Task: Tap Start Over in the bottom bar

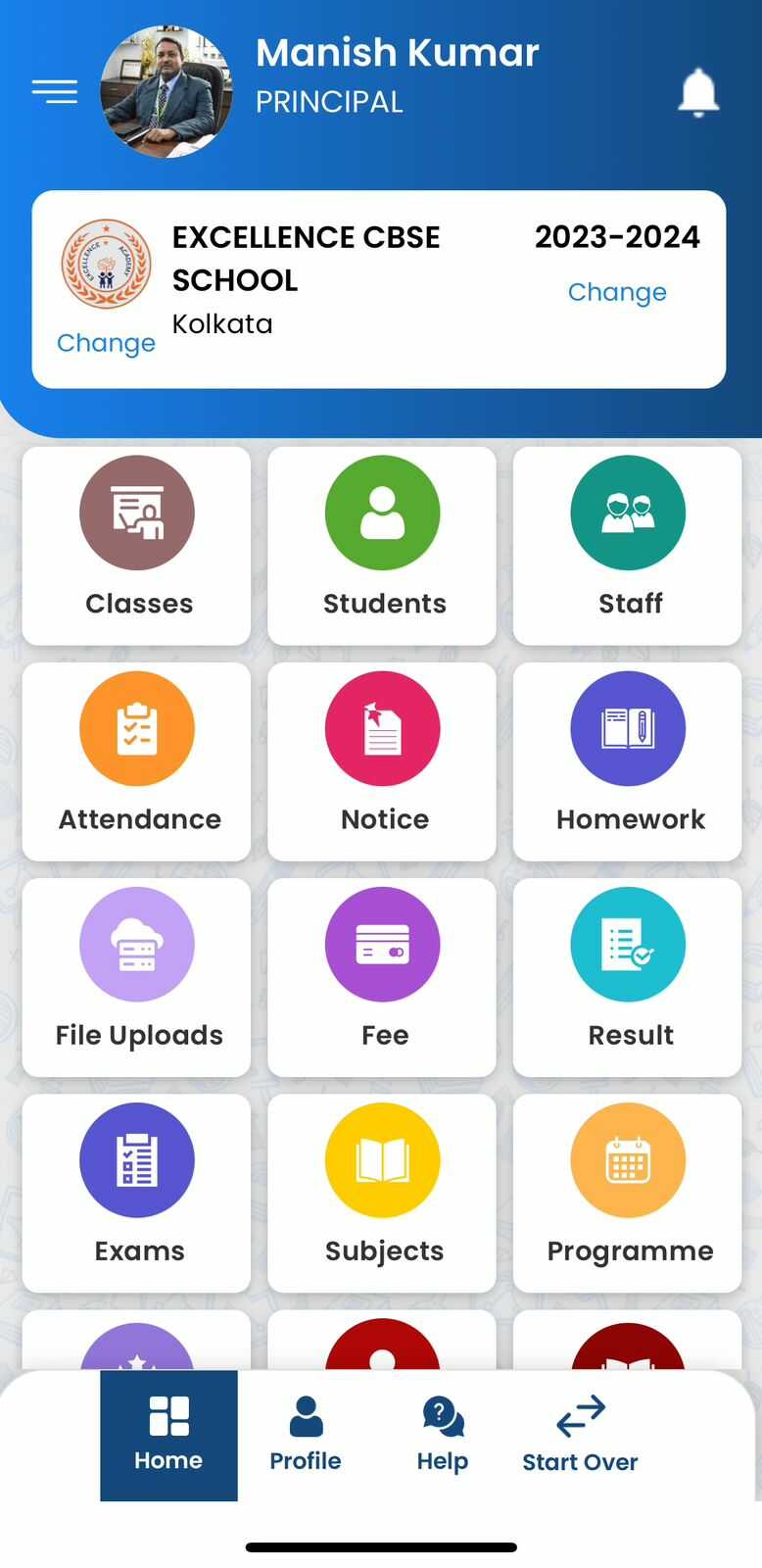Action: [x=580, y=1435]
